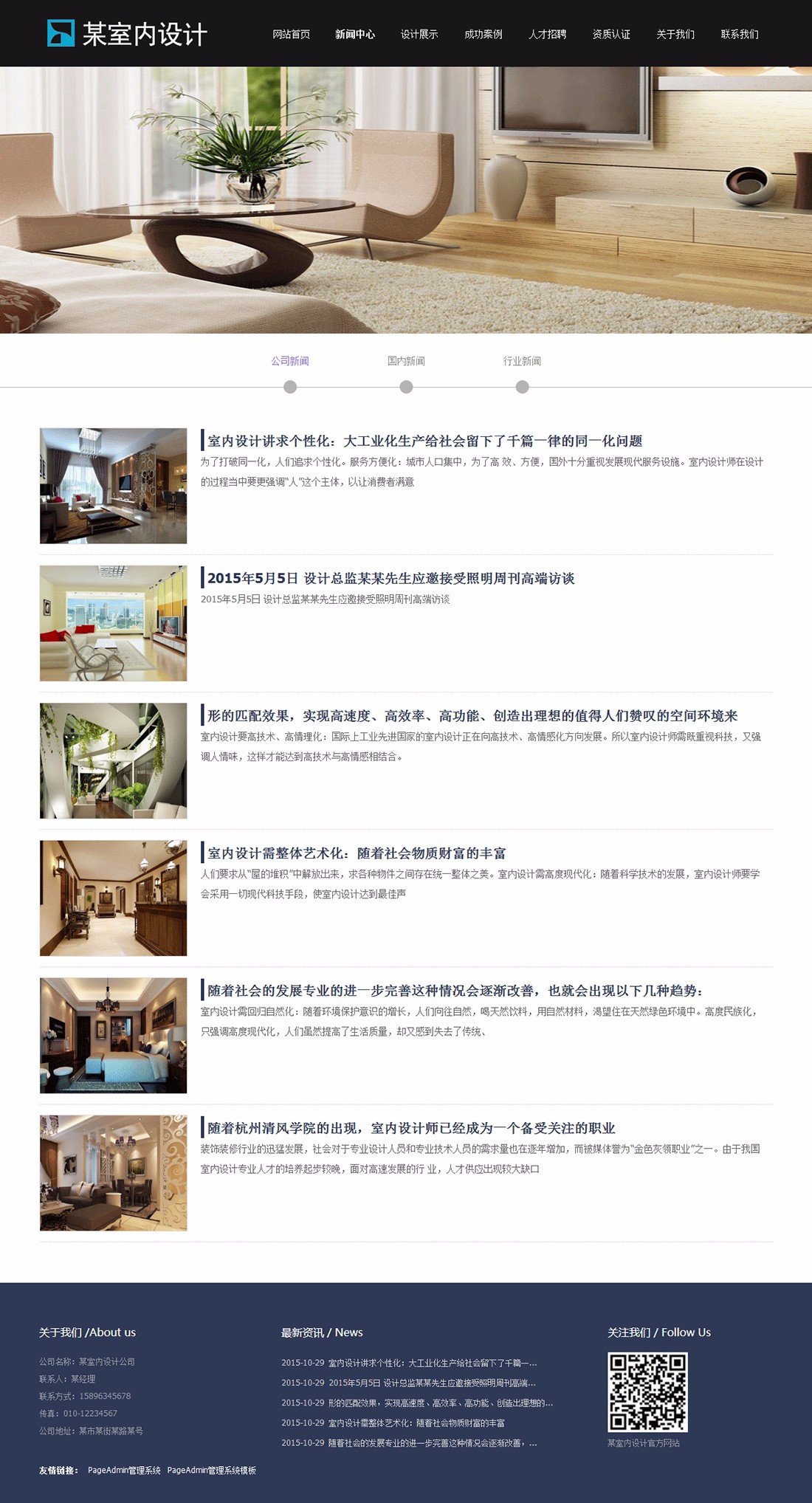Screen dimensions: 812x1503
Task: Open 联系我们 contact page
Action: coord(740,34)
